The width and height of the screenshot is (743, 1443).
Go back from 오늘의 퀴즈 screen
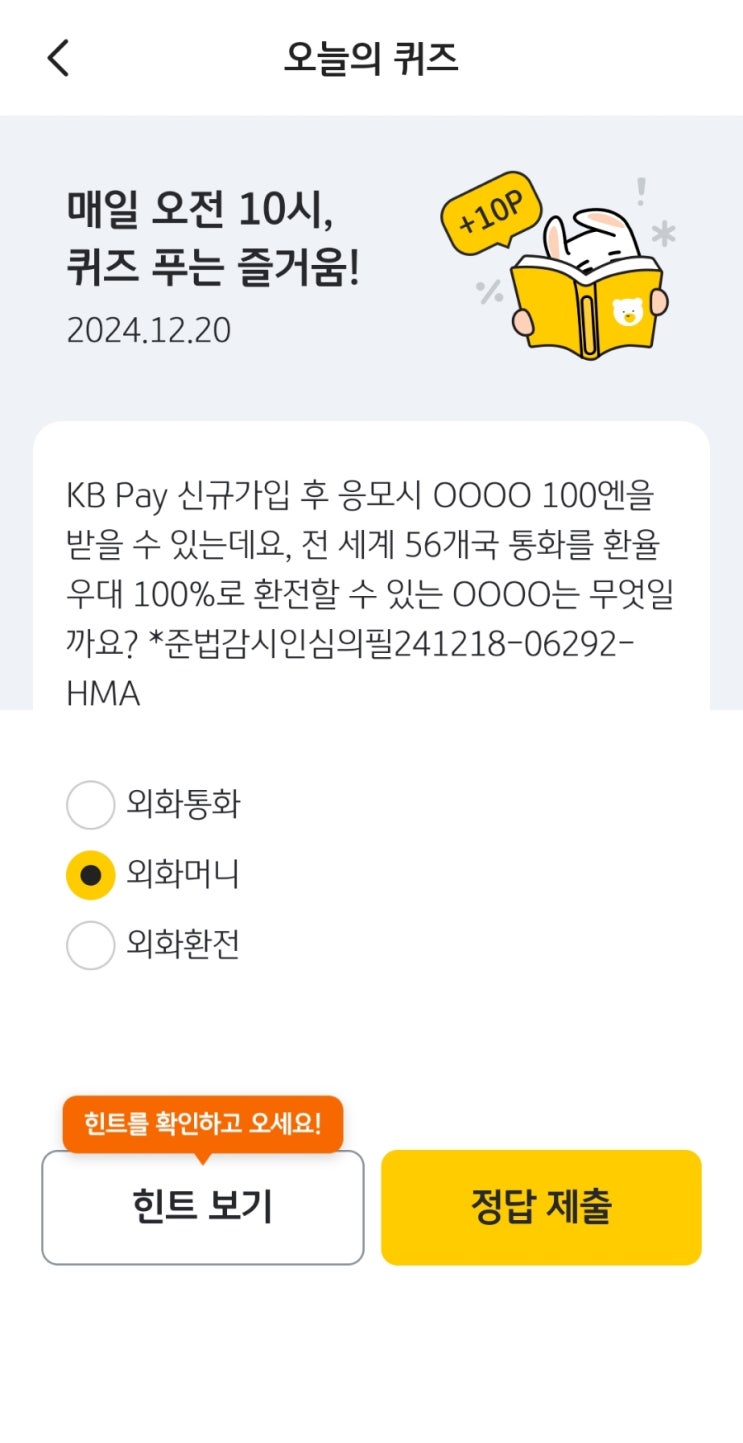pos(58,58)
